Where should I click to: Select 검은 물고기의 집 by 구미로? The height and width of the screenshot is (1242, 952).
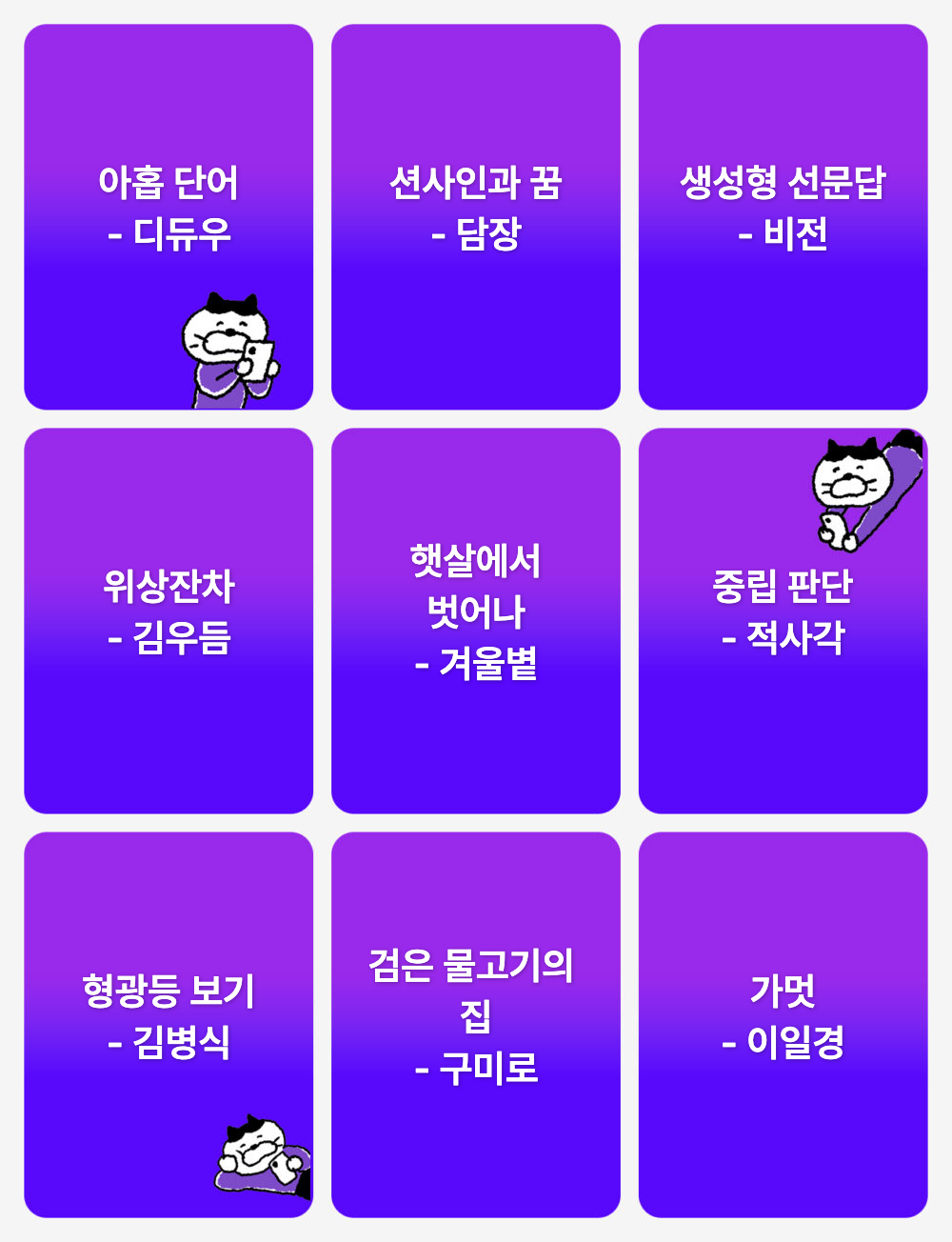click(x=476, y=1017)
